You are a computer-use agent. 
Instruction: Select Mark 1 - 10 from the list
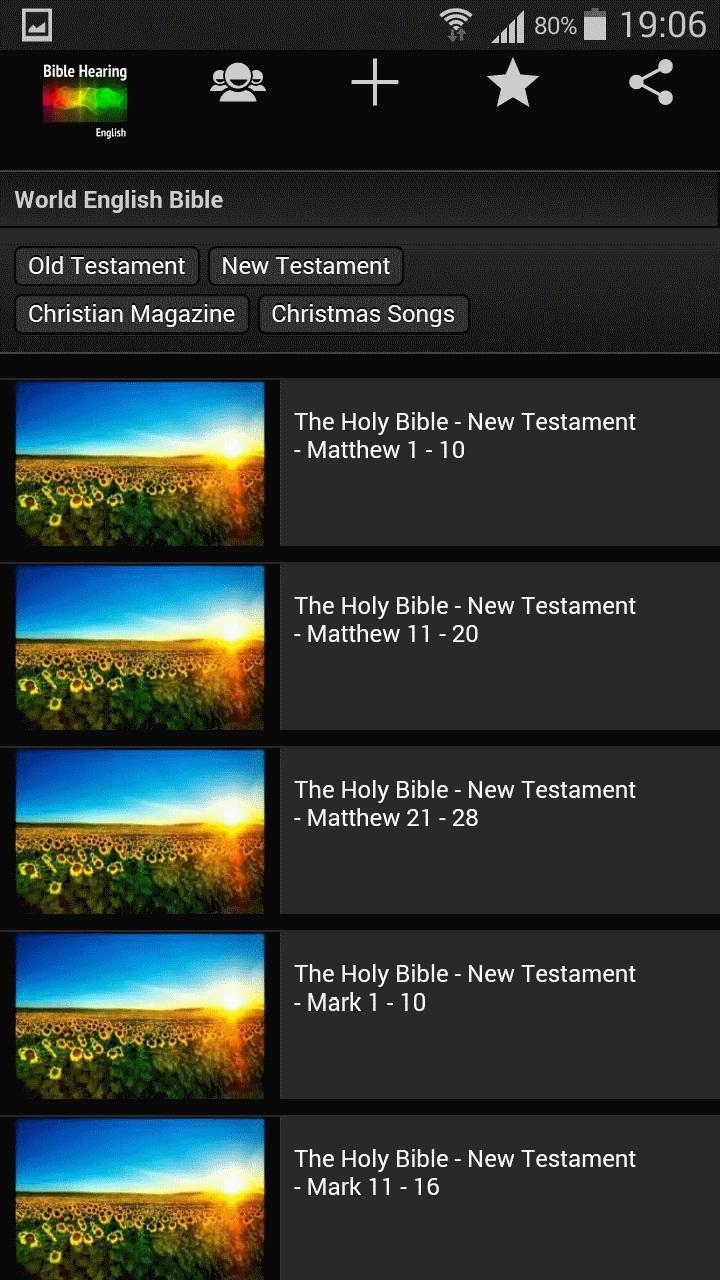[465, 987]
